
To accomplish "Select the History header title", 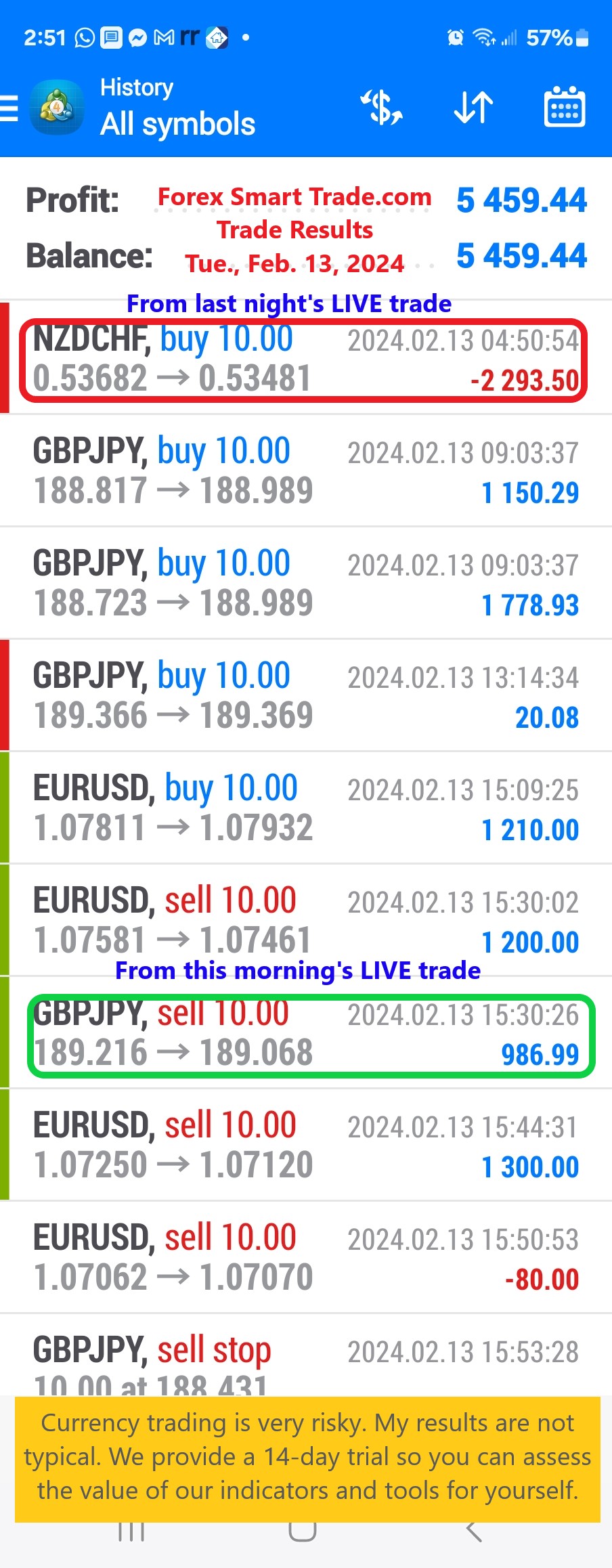I will tap(136, 87).
